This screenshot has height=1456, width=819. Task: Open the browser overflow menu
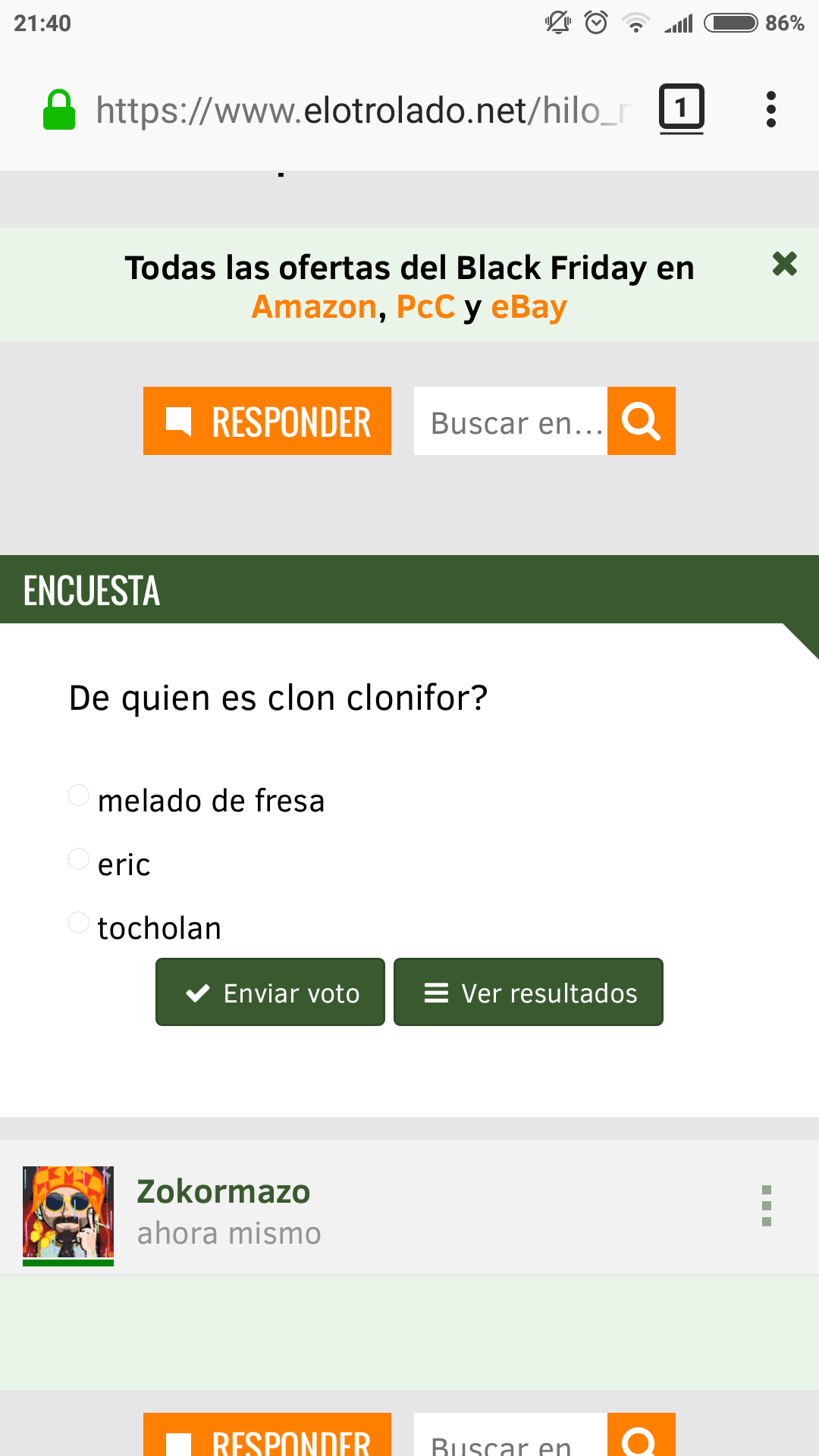click(x=770, y=109)
